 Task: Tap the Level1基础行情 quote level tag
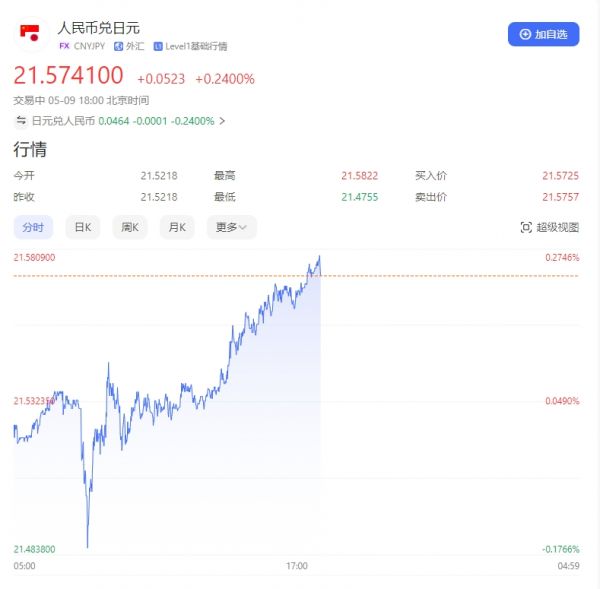tap(190, 46)
